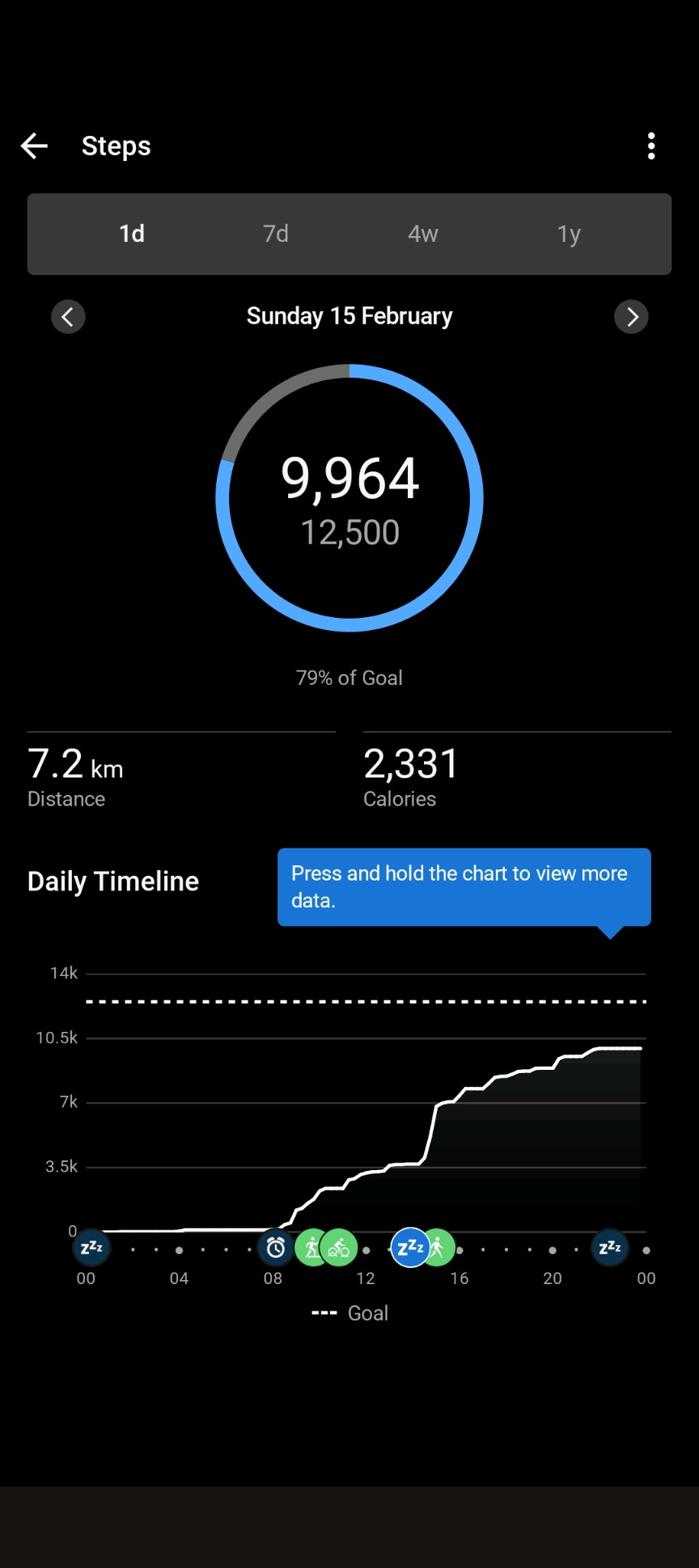Open the three-dot overflow menu
The height and width of the screenshot is (1568, 699).
pos(651,146)
